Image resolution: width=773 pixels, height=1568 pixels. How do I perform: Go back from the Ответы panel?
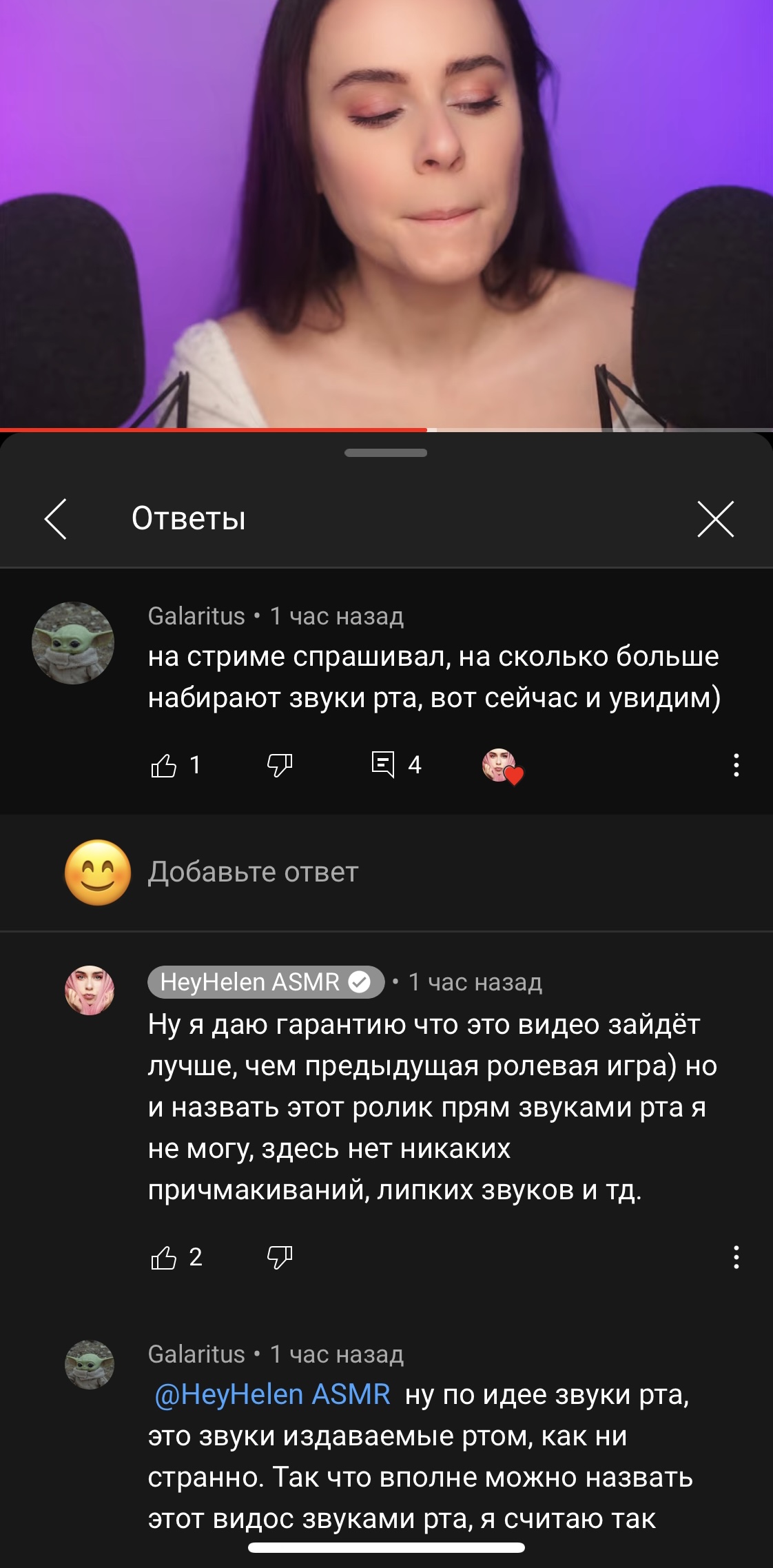pyautogui.click(x=56, y=518)
